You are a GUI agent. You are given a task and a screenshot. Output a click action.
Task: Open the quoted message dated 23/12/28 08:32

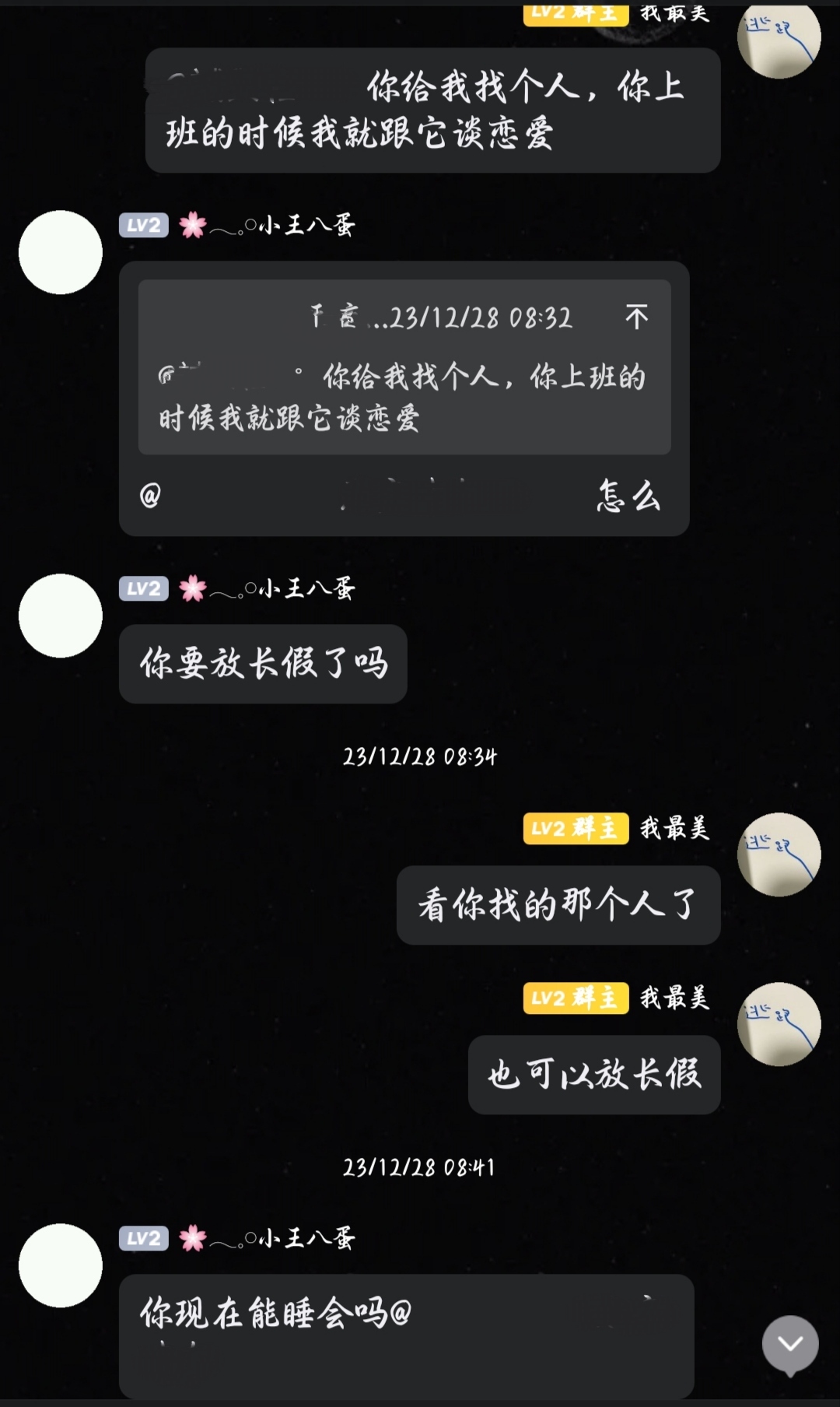[404, 367]
